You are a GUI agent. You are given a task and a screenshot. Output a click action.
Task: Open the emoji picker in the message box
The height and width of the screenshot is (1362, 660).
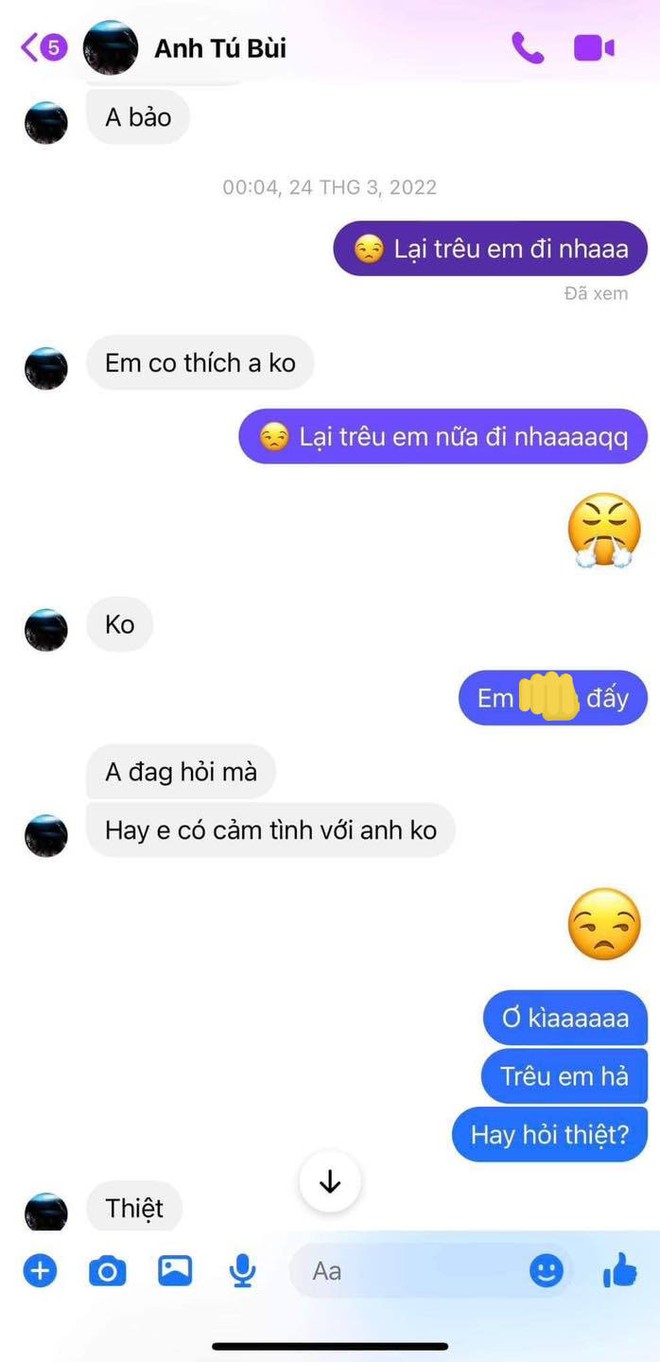coord(546,1271)
